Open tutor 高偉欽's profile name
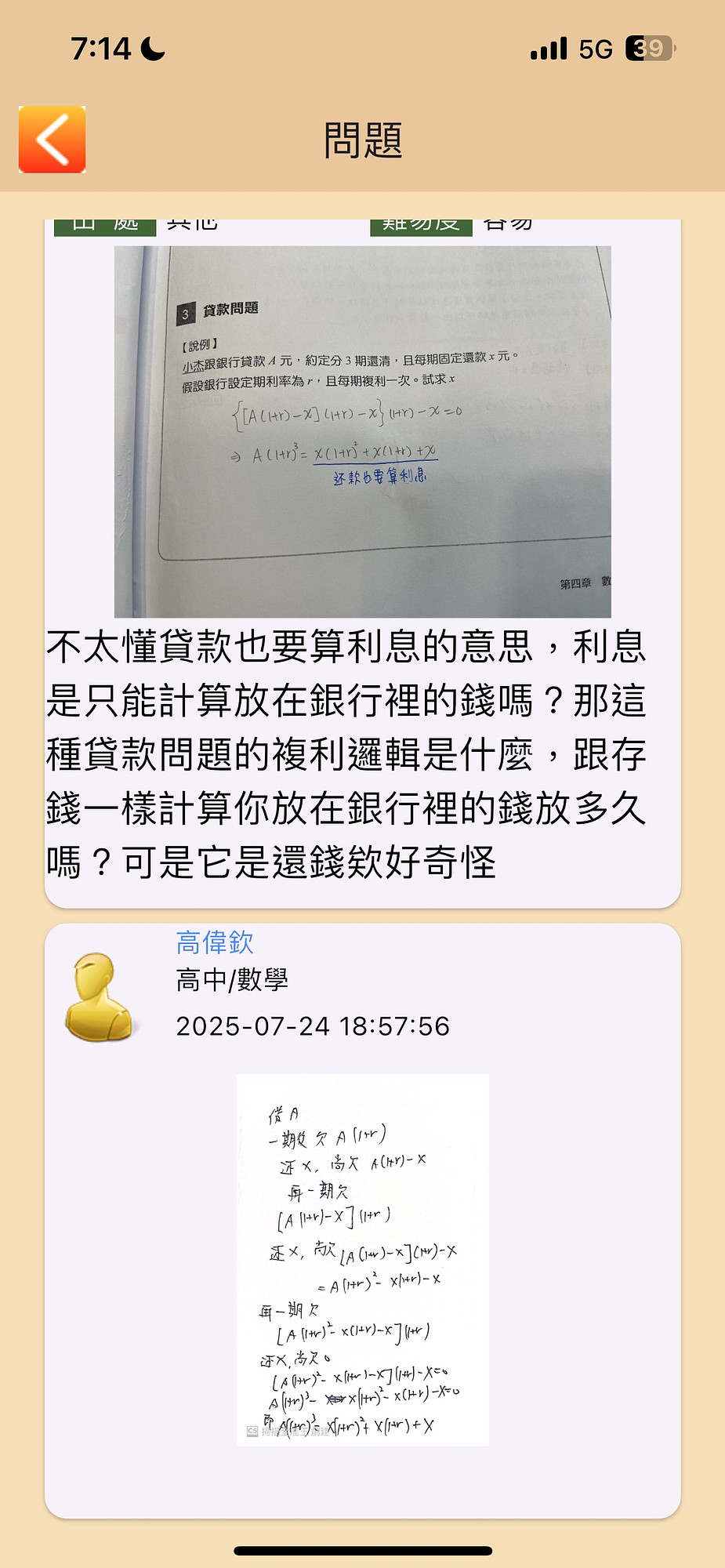The width and height of the screenshot is (725, 1568). click(x=214, y=942)
